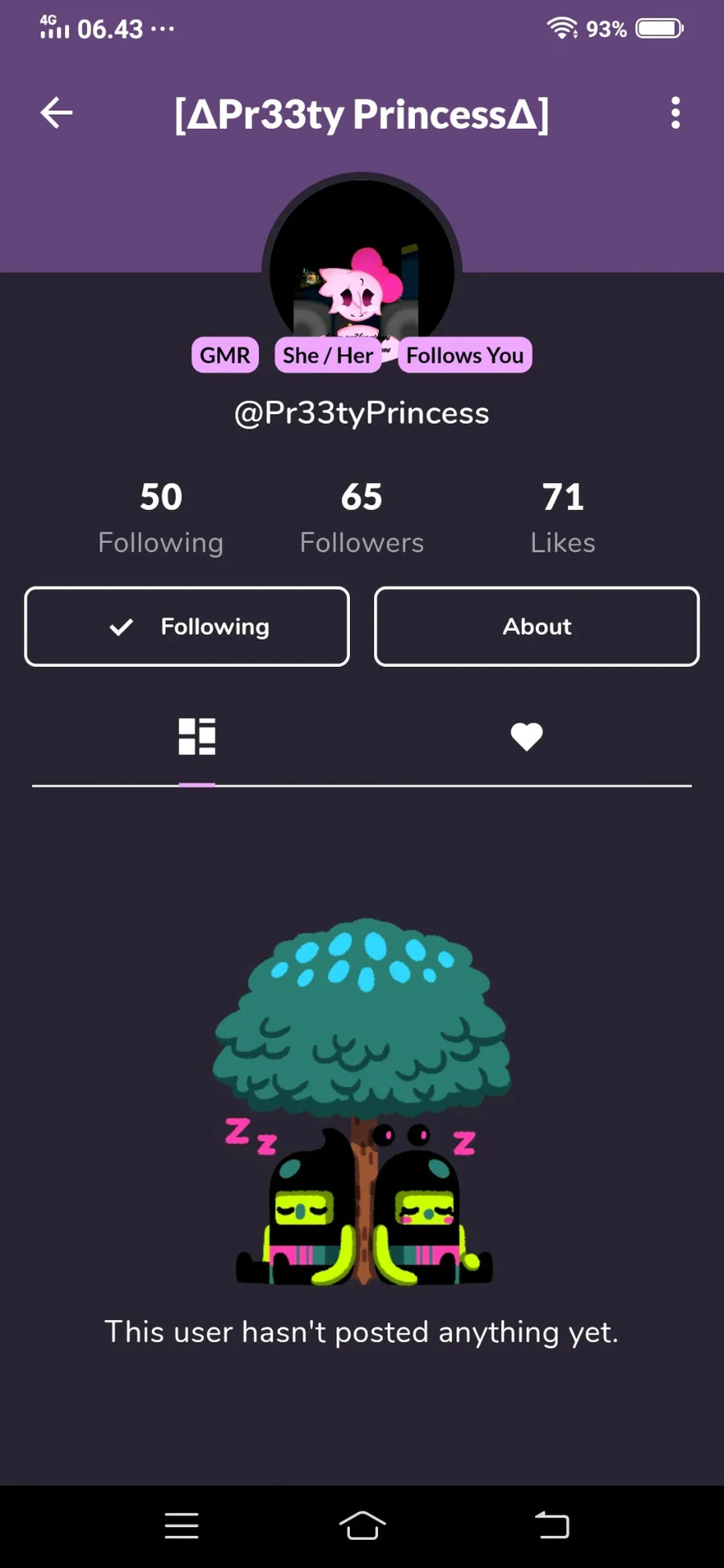
Task: View the 65 Followers list
Action: tap(361, 517)
